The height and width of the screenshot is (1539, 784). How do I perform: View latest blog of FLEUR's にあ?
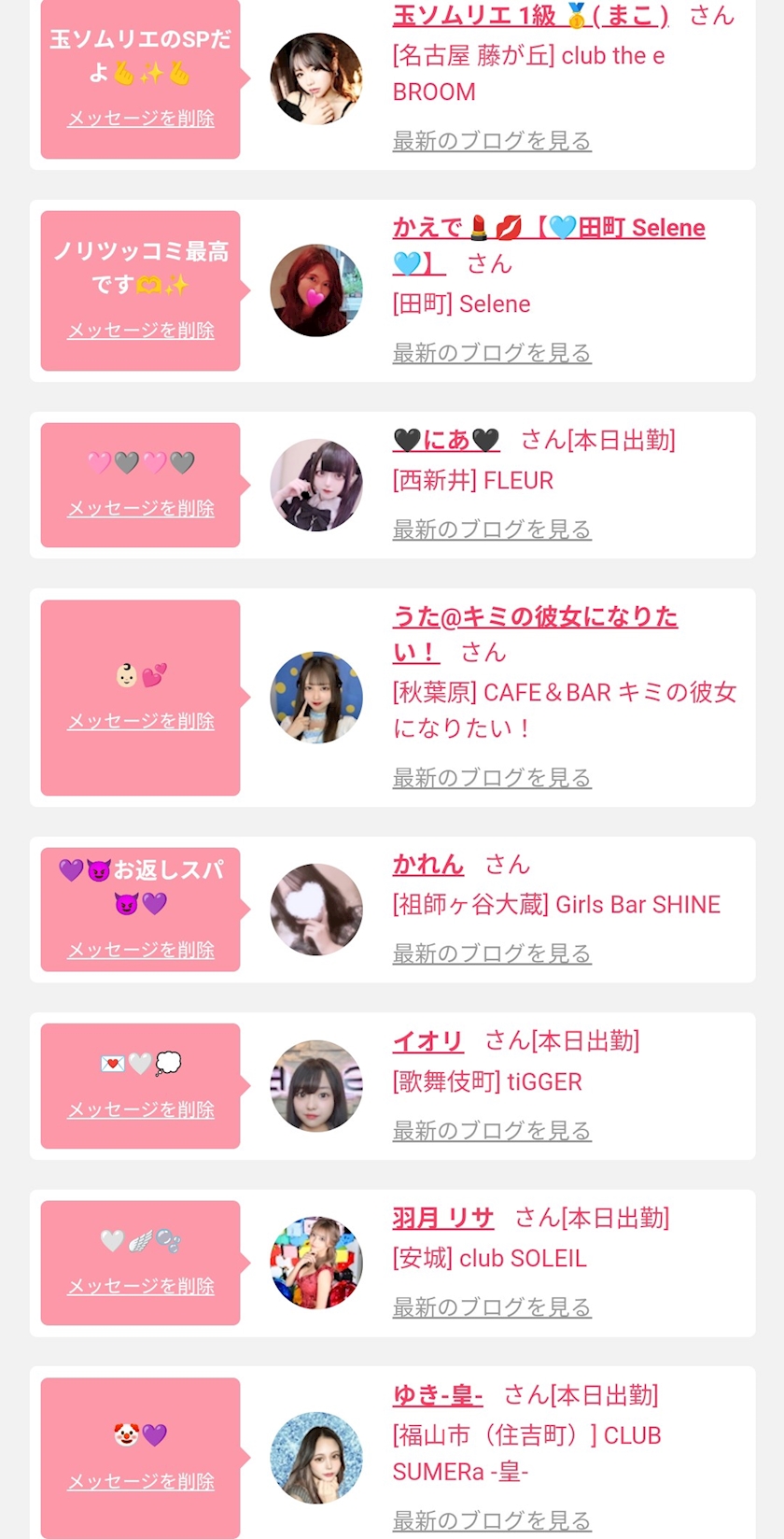point(492,529)
